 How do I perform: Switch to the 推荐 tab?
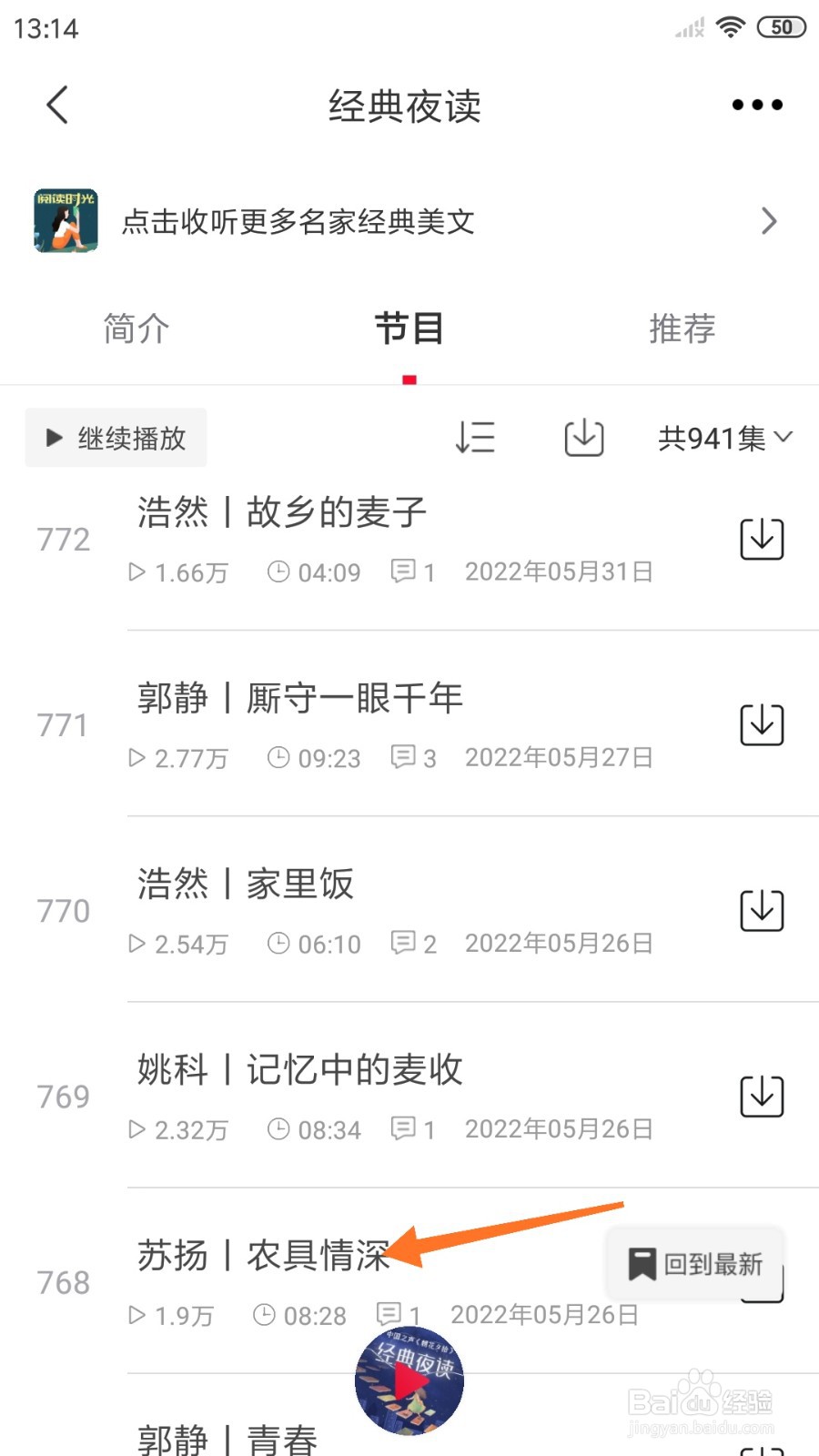tap(682, 329)
